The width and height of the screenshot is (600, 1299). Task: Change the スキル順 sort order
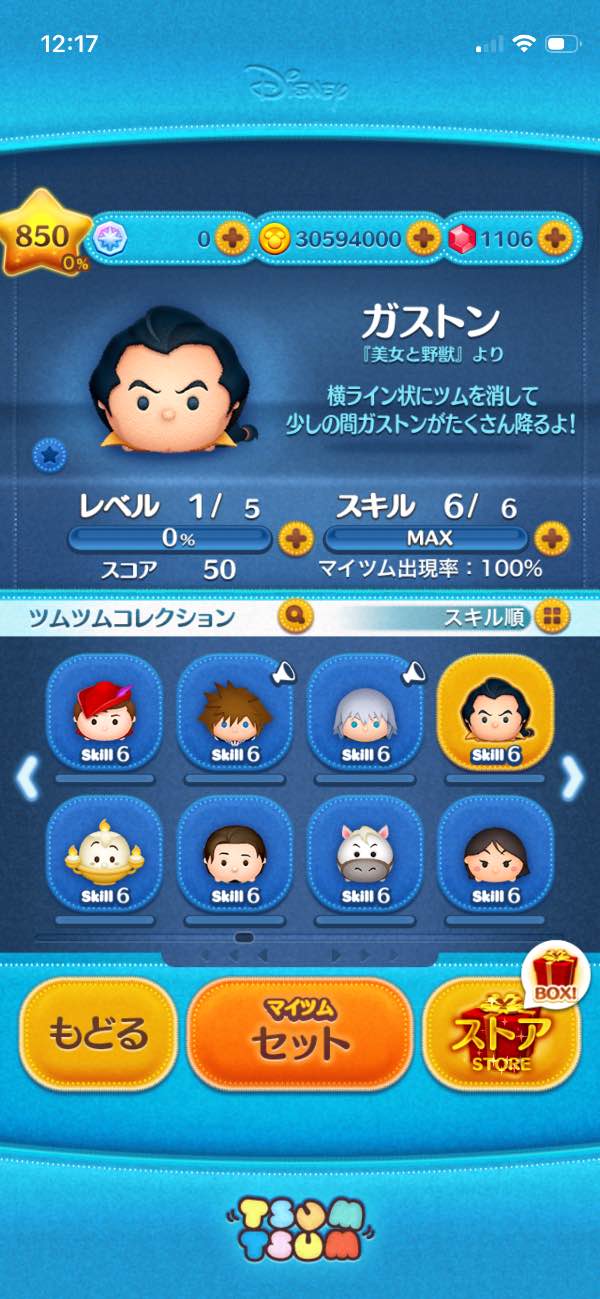[x=549, y=617]
